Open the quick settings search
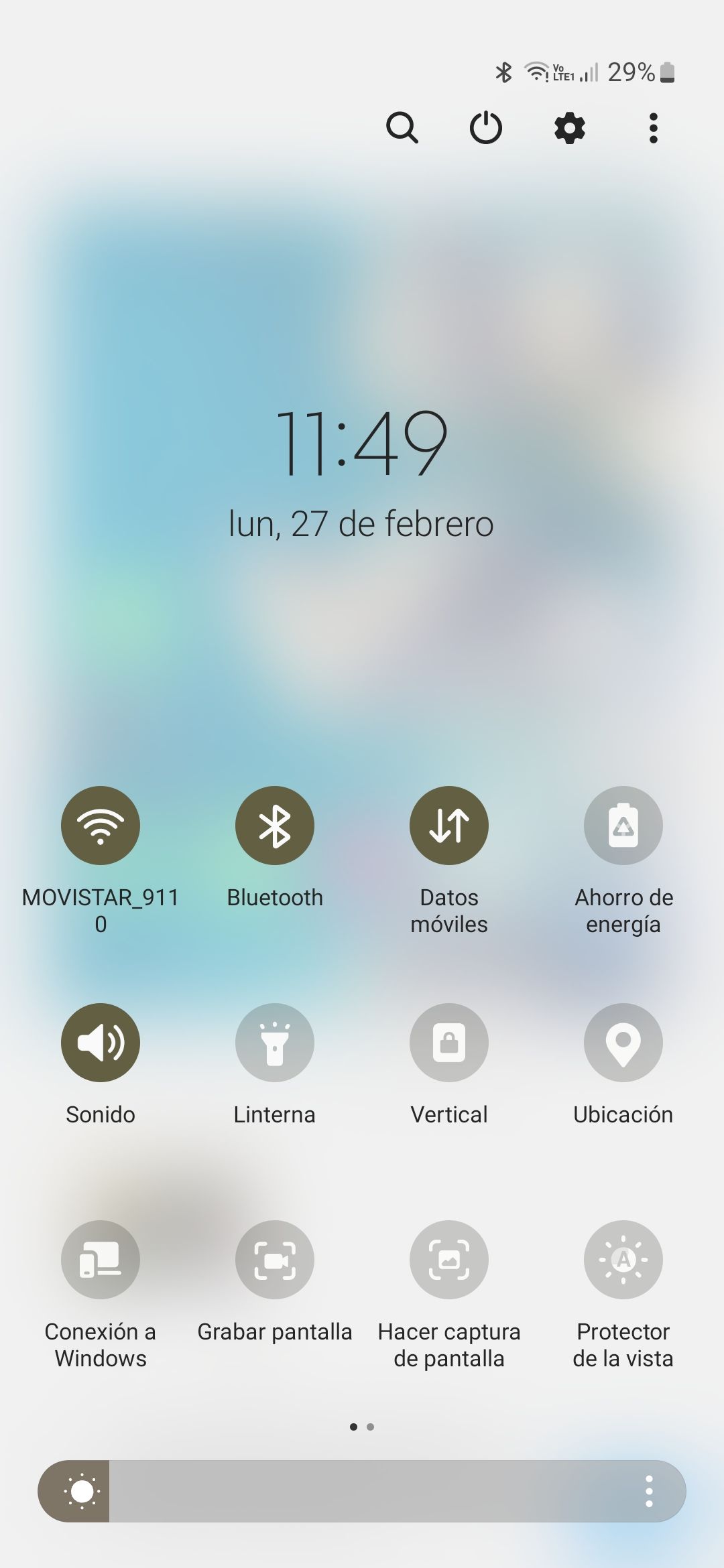The height and width of the screenshot is (1568, 724). tap(402, 127)
